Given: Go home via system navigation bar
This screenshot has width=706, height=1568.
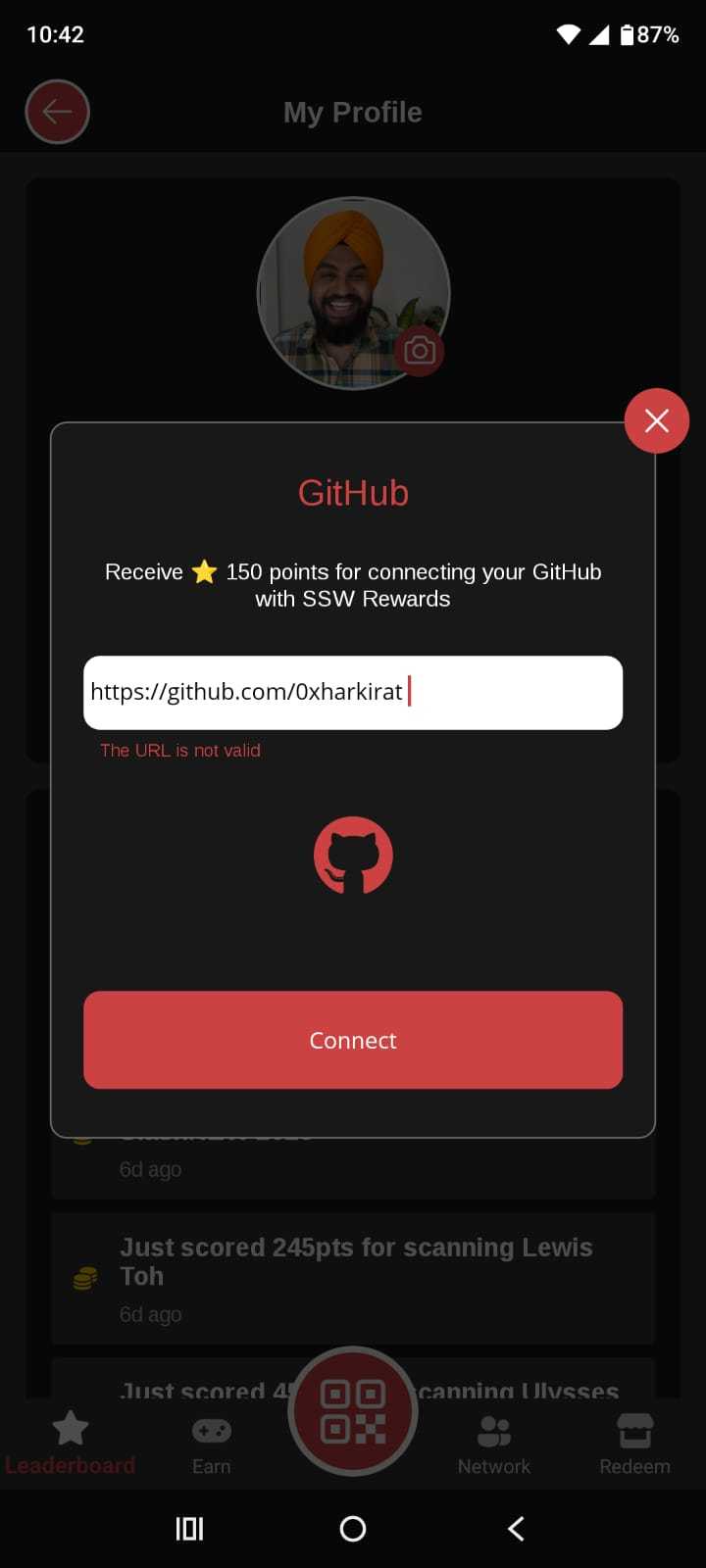Looking at the screenshot, I should [353, 1529].
